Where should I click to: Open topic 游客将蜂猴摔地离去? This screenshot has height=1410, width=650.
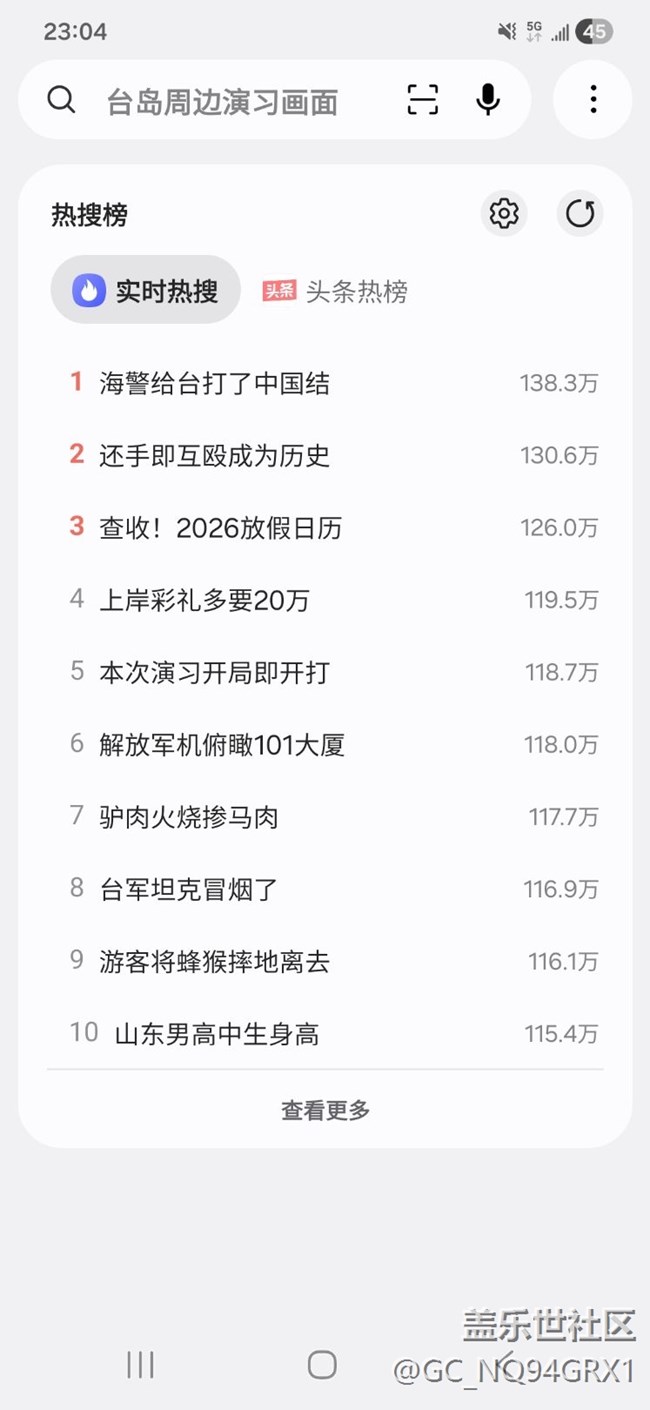click(x=214, y=961)
